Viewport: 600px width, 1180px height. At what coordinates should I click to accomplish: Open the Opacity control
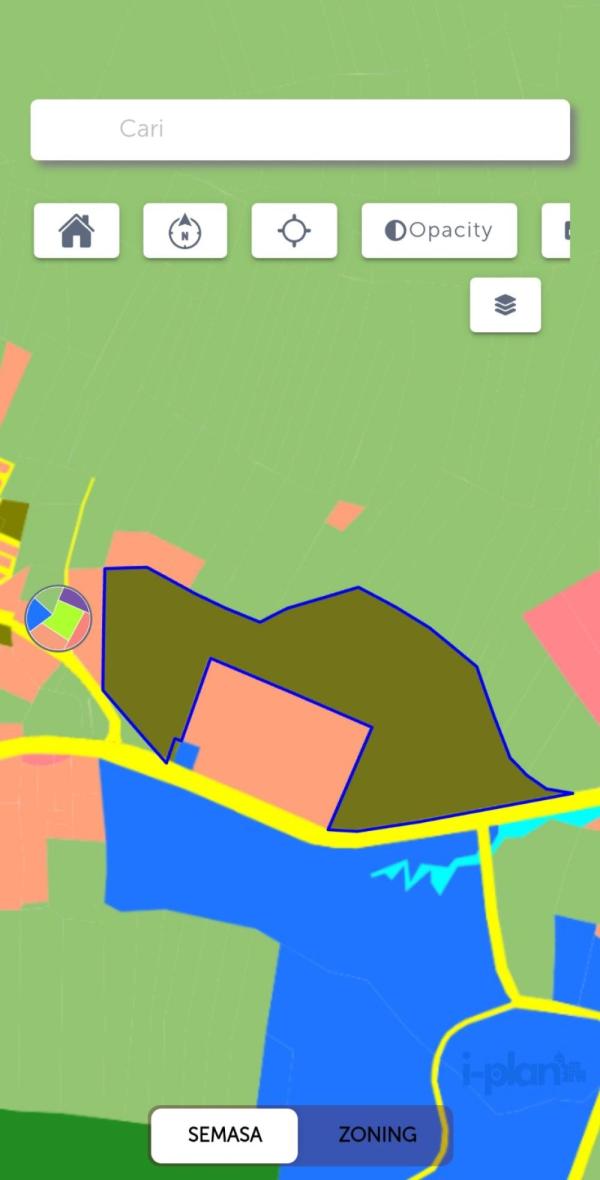[x=439, y=231]
